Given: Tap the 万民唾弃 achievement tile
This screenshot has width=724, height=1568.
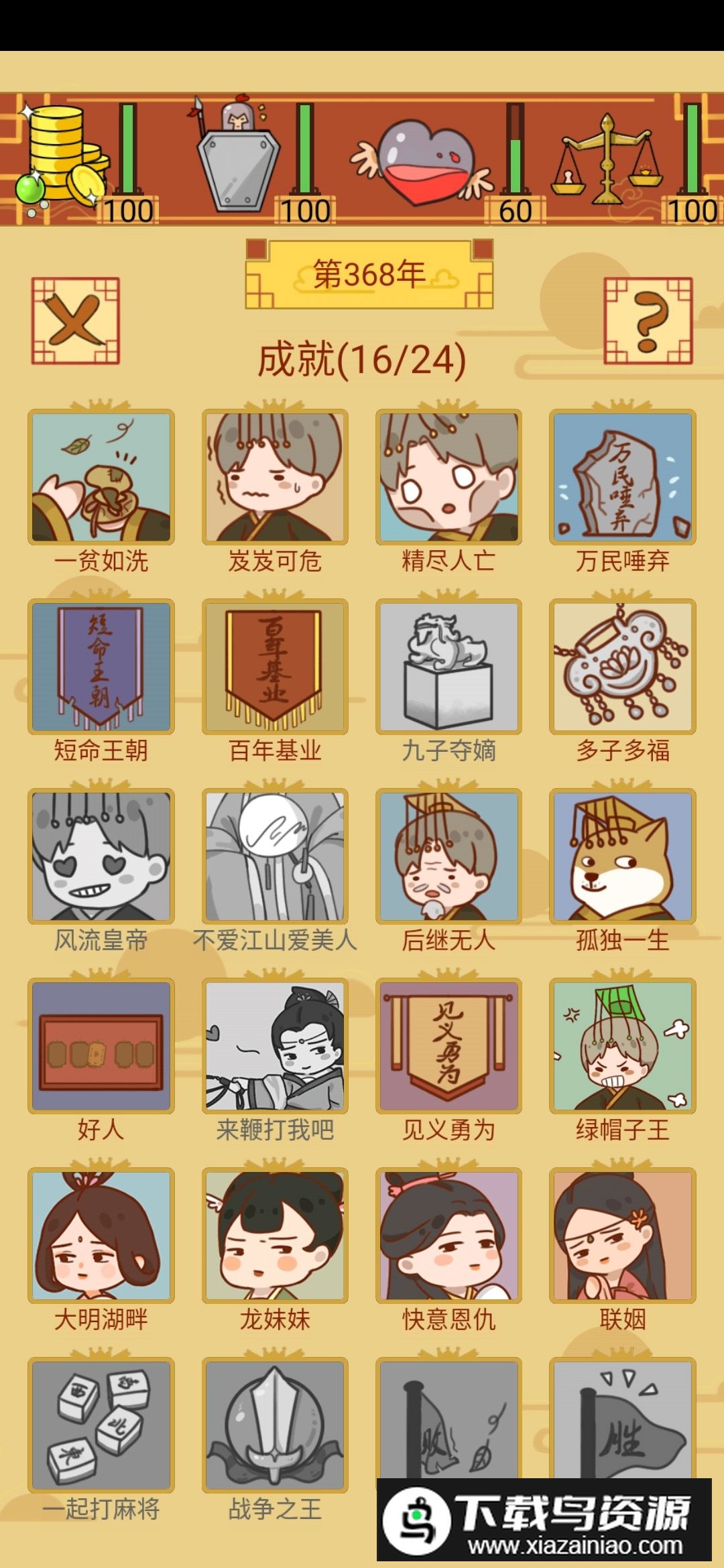Looking at the screenshot, I should click(622, 477).
